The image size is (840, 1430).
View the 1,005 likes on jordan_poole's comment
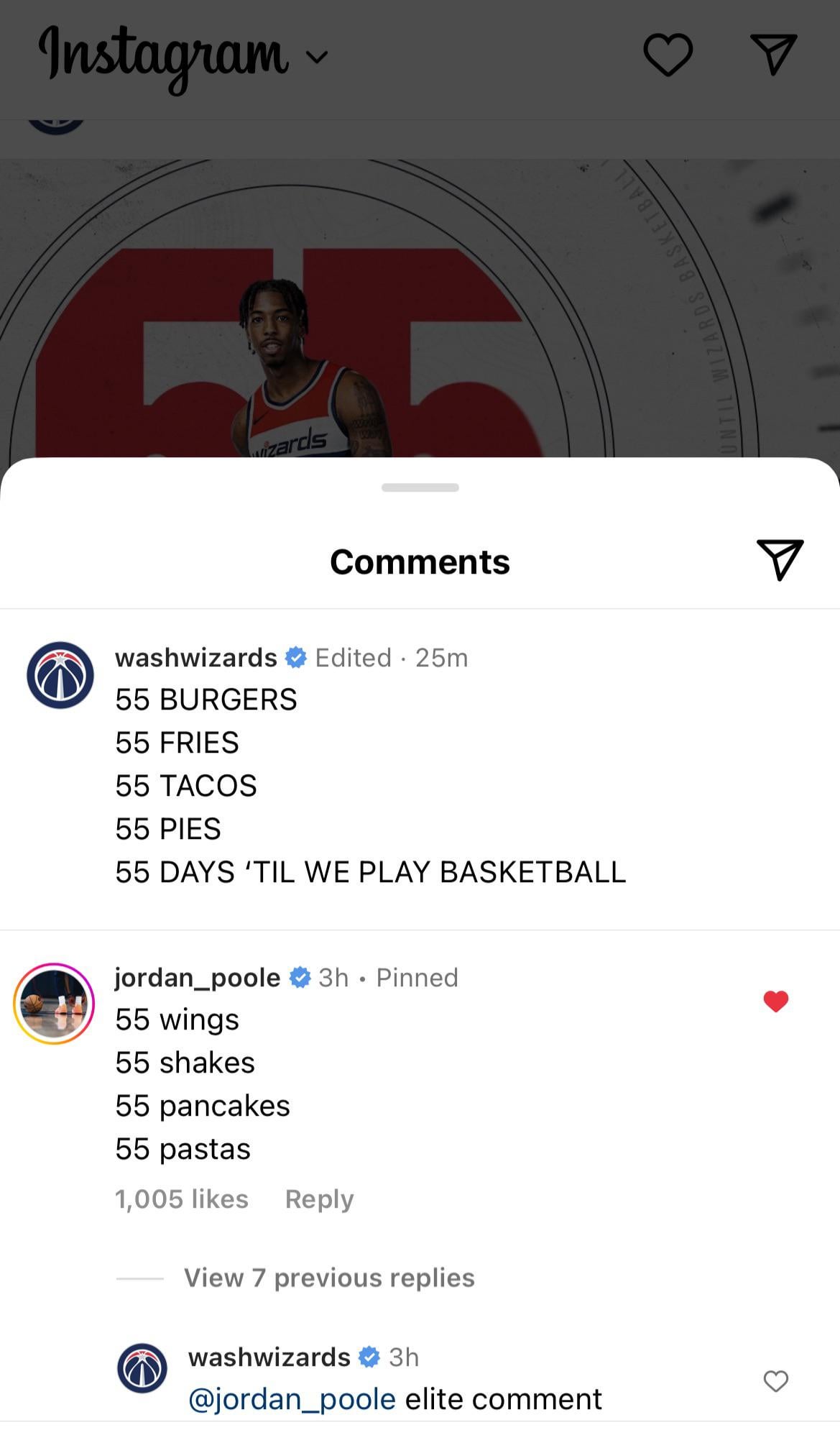click(182, 1199)
